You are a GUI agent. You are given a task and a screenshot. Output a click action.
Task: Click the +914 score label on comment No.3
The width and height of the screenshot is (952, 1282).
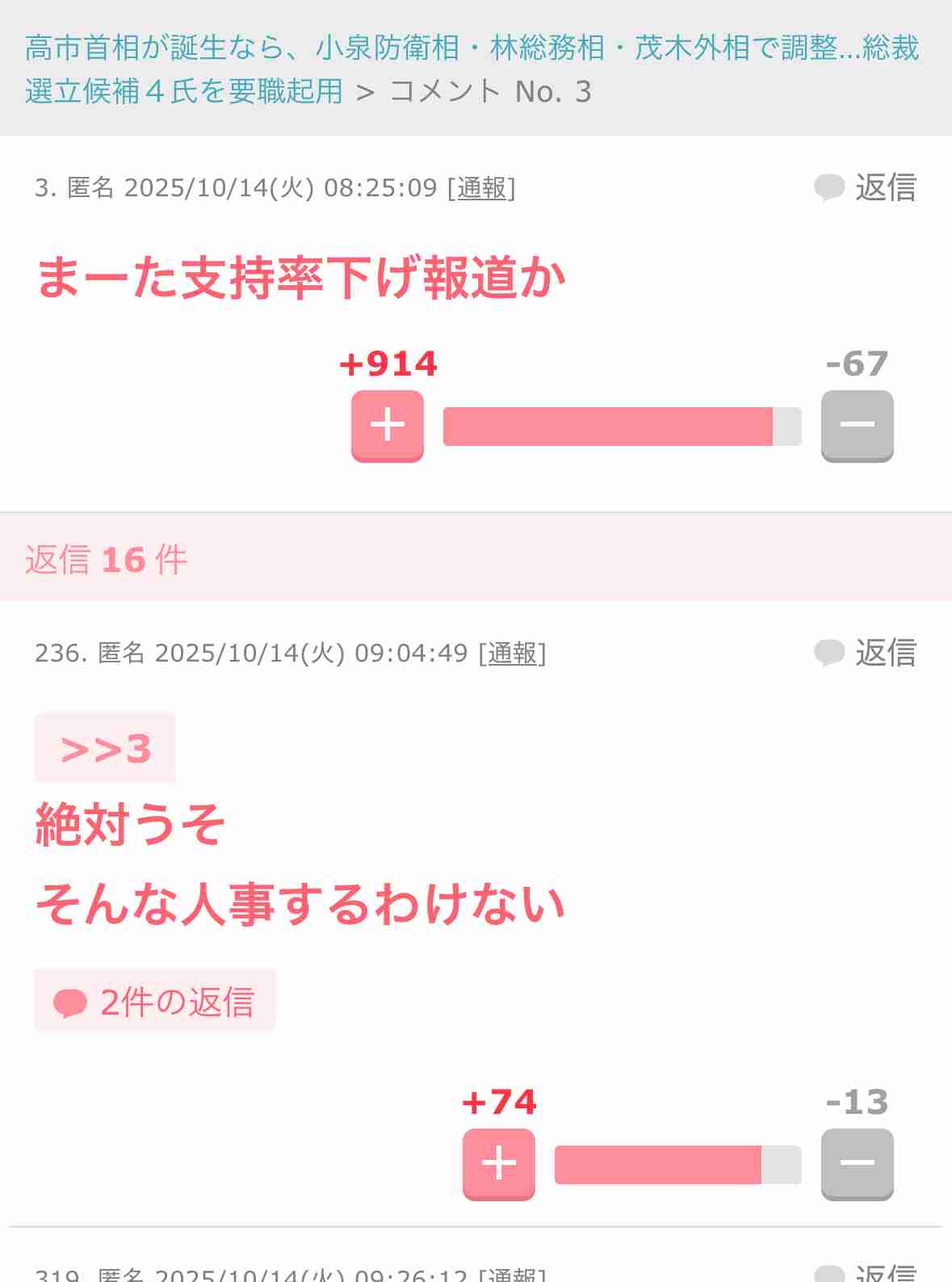388,364
